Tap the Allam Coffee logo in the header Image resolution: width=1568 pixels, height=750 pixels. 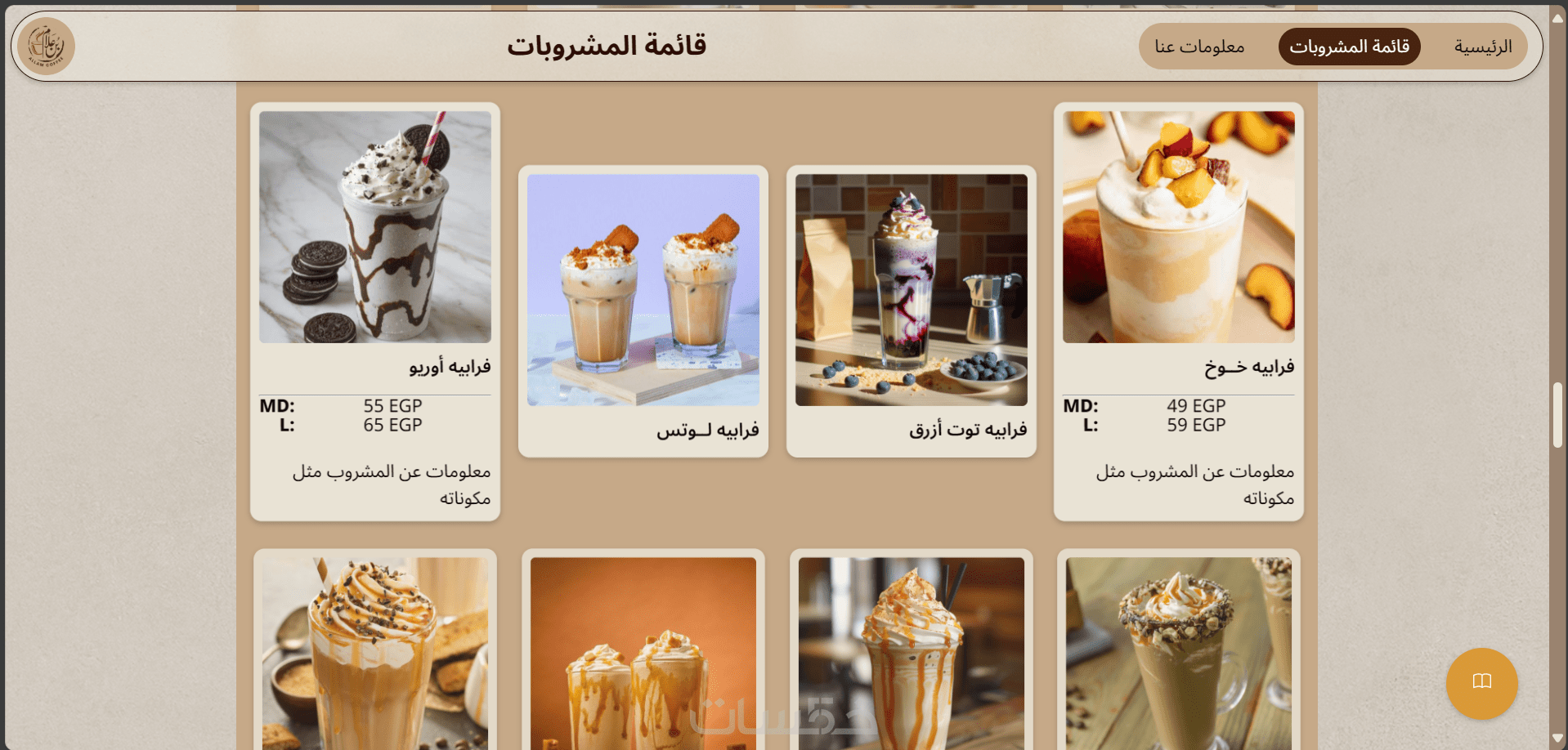tap(47, 47)
